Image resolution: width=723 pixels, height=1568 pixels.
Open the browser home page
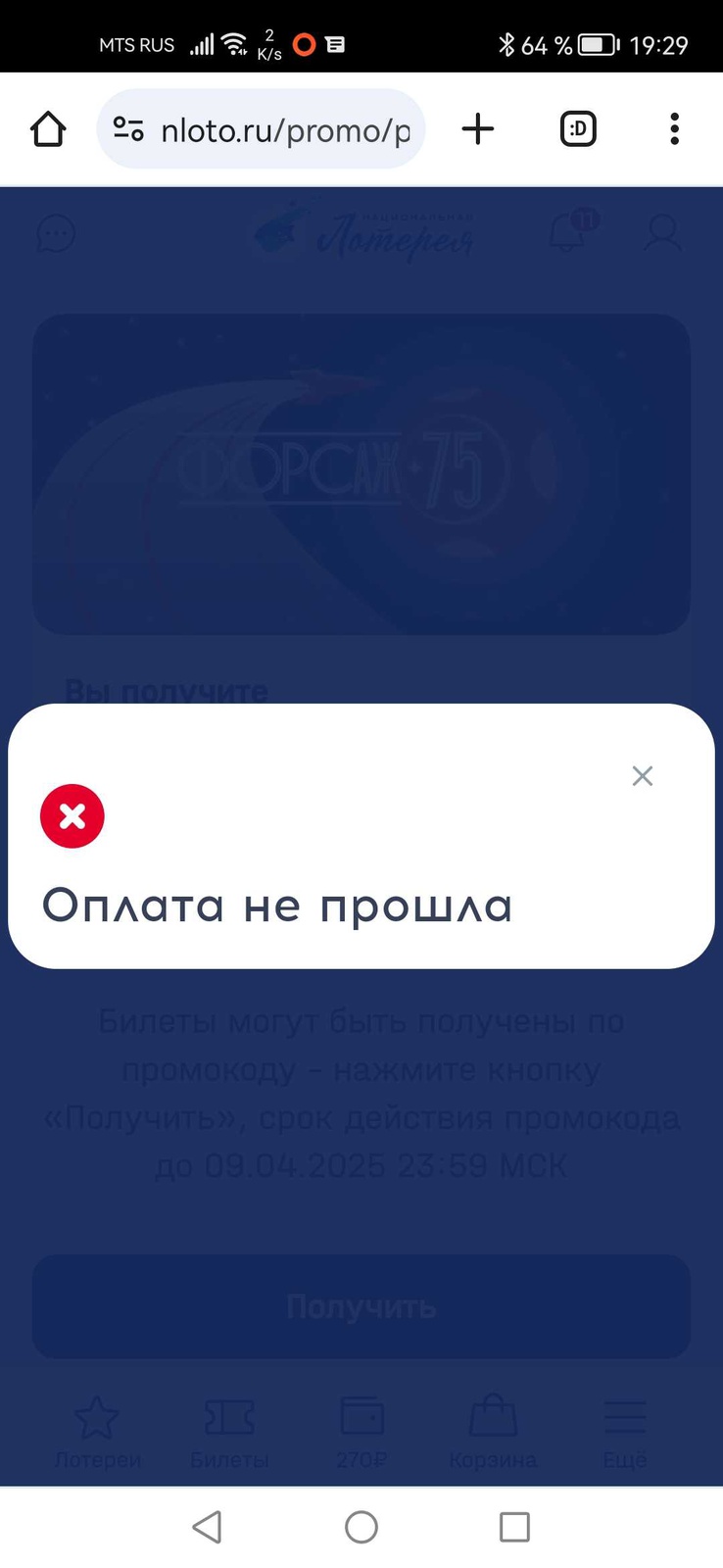[x=48, y=129]
